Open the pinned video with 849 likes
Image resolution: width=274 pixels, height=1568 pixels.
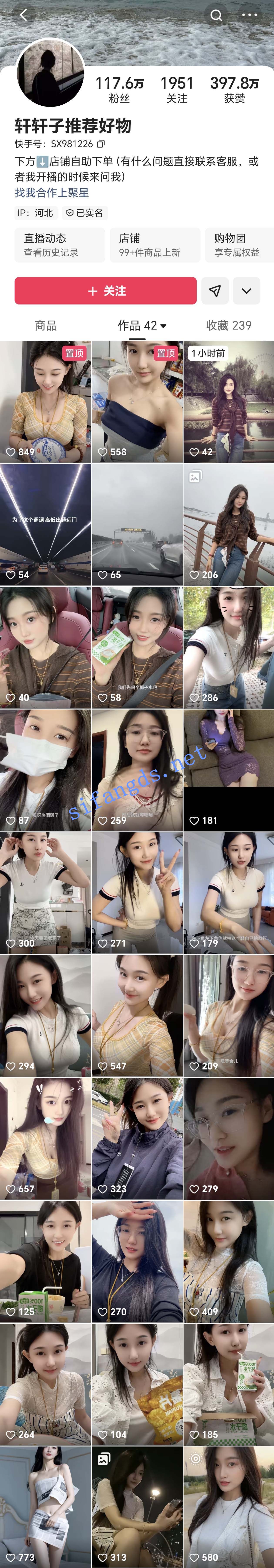click(x=46, y=402)
